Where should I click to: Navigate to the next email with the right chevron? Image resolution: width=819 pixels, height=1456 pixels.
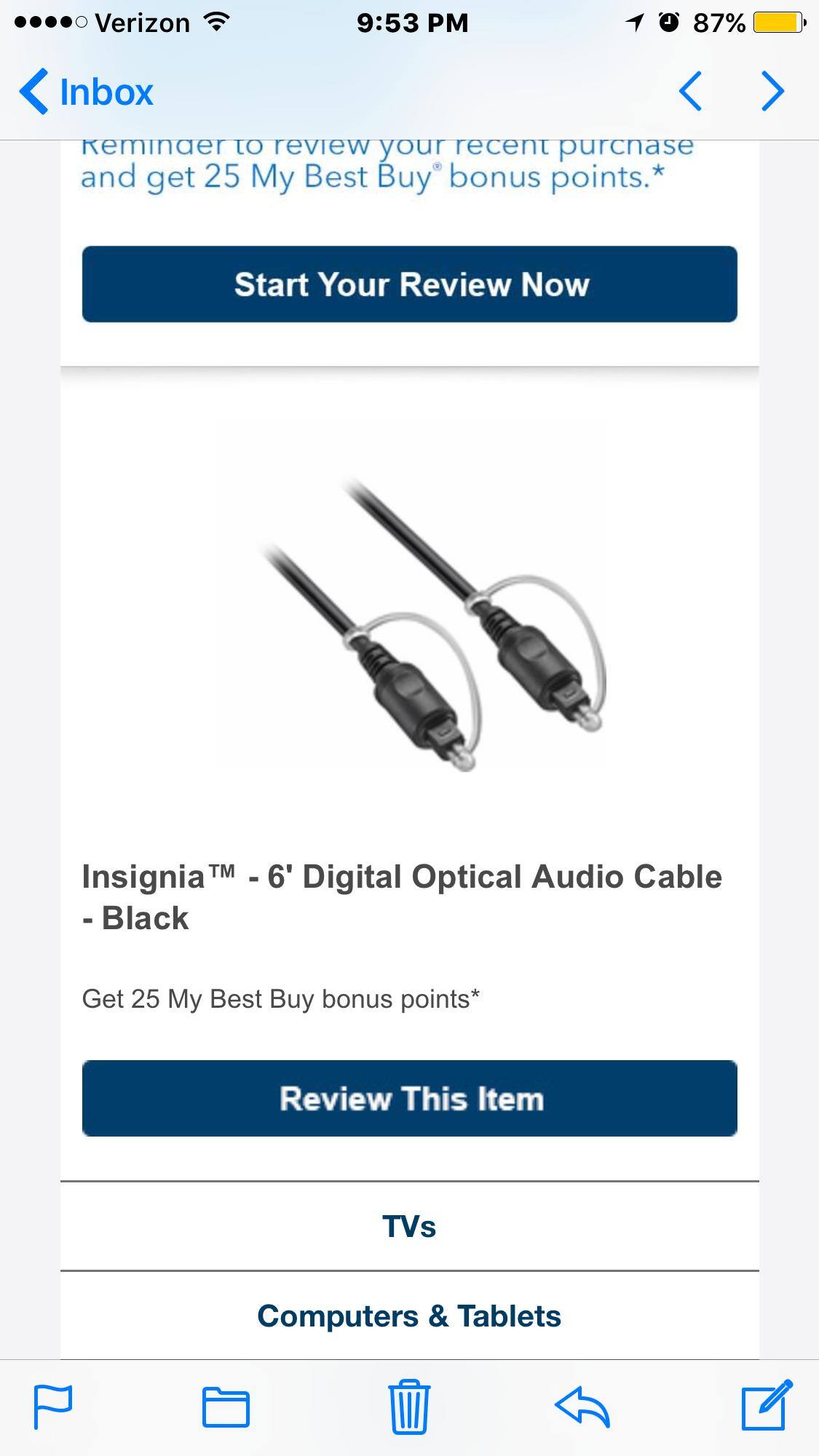[x=772, y=92]
